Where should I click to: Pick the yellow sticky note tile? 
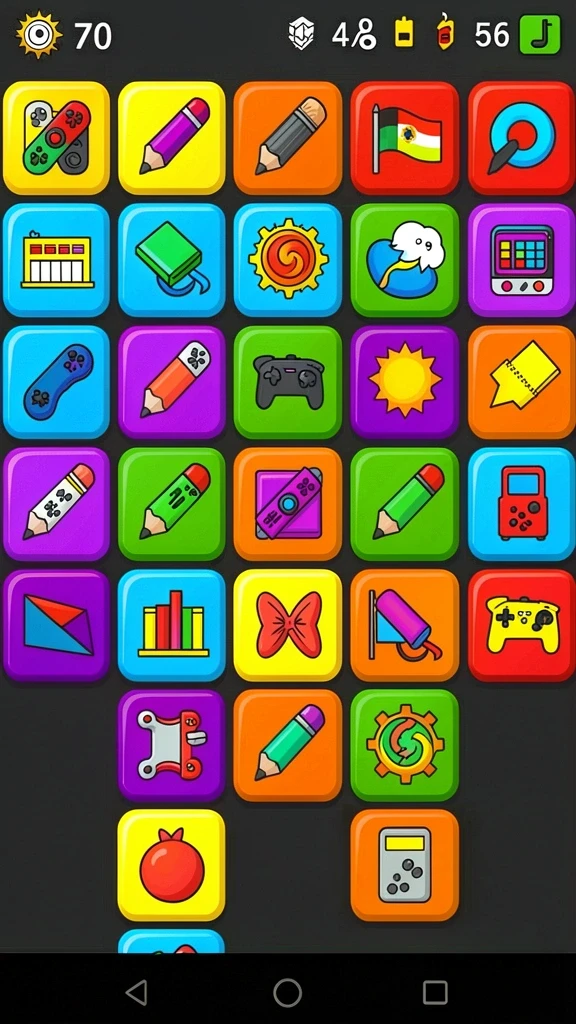(522, 382)
